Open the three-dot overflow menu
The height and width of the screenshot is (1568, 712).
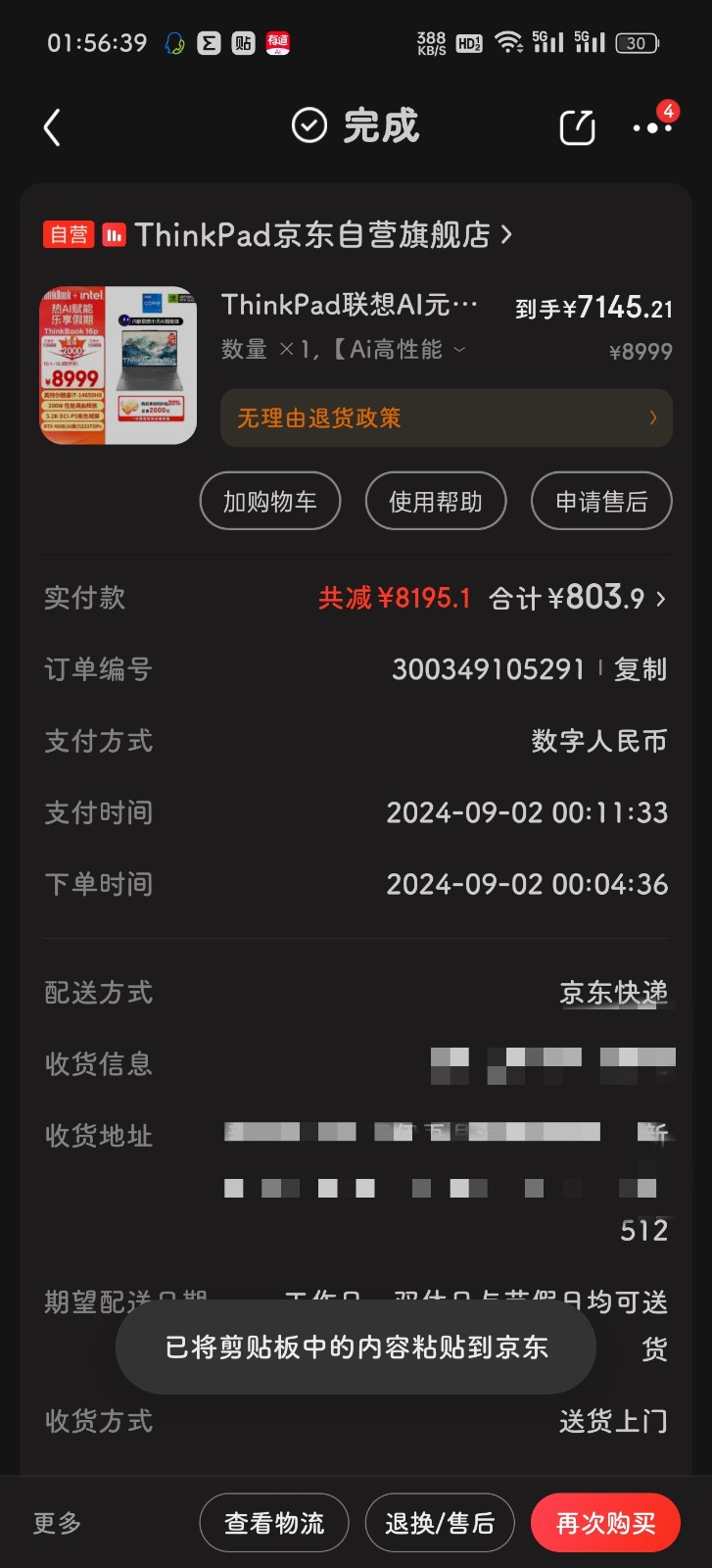tap(652, 127)
